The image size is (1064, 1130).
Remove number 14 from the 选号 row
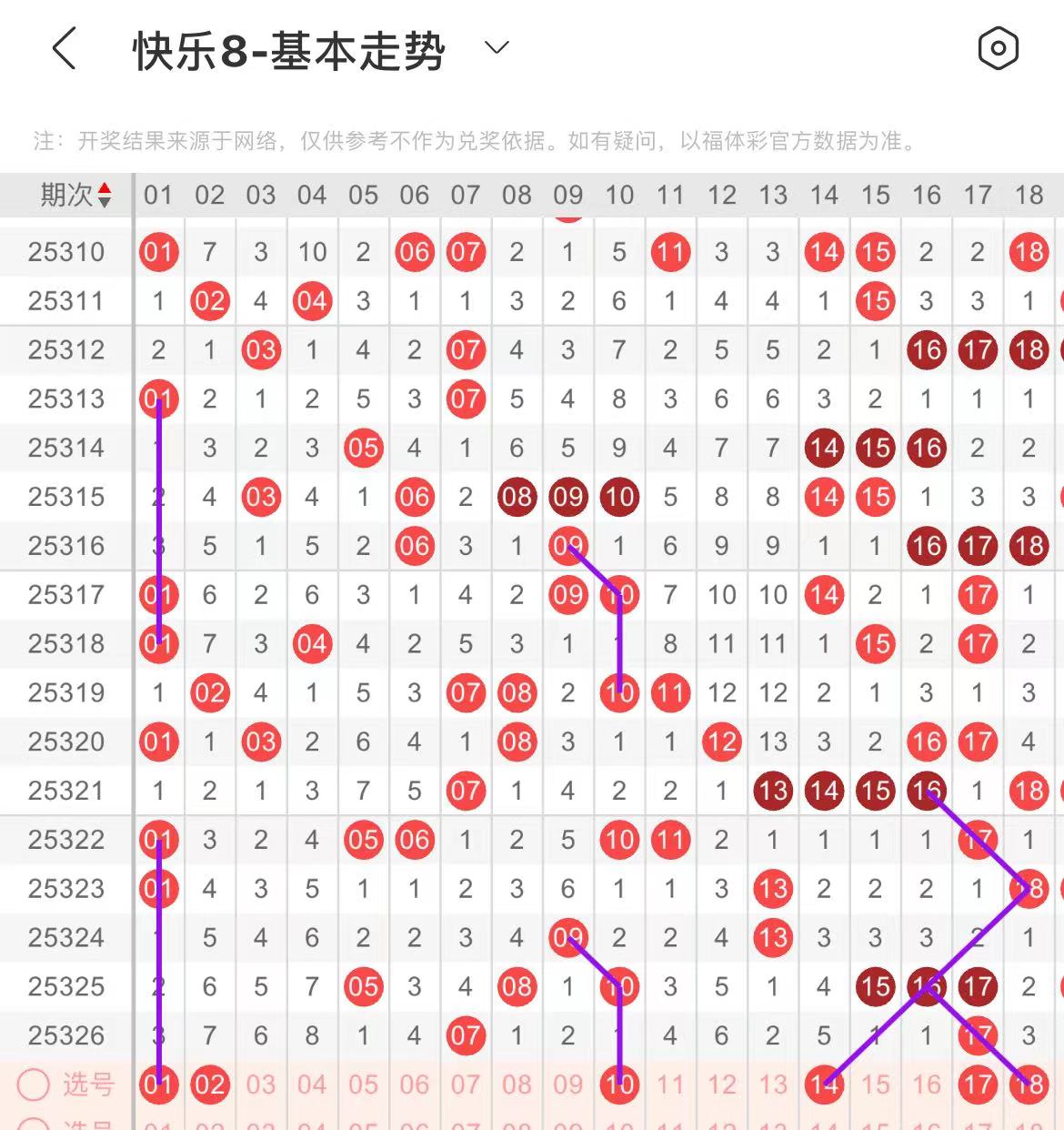coord(824,1085)
